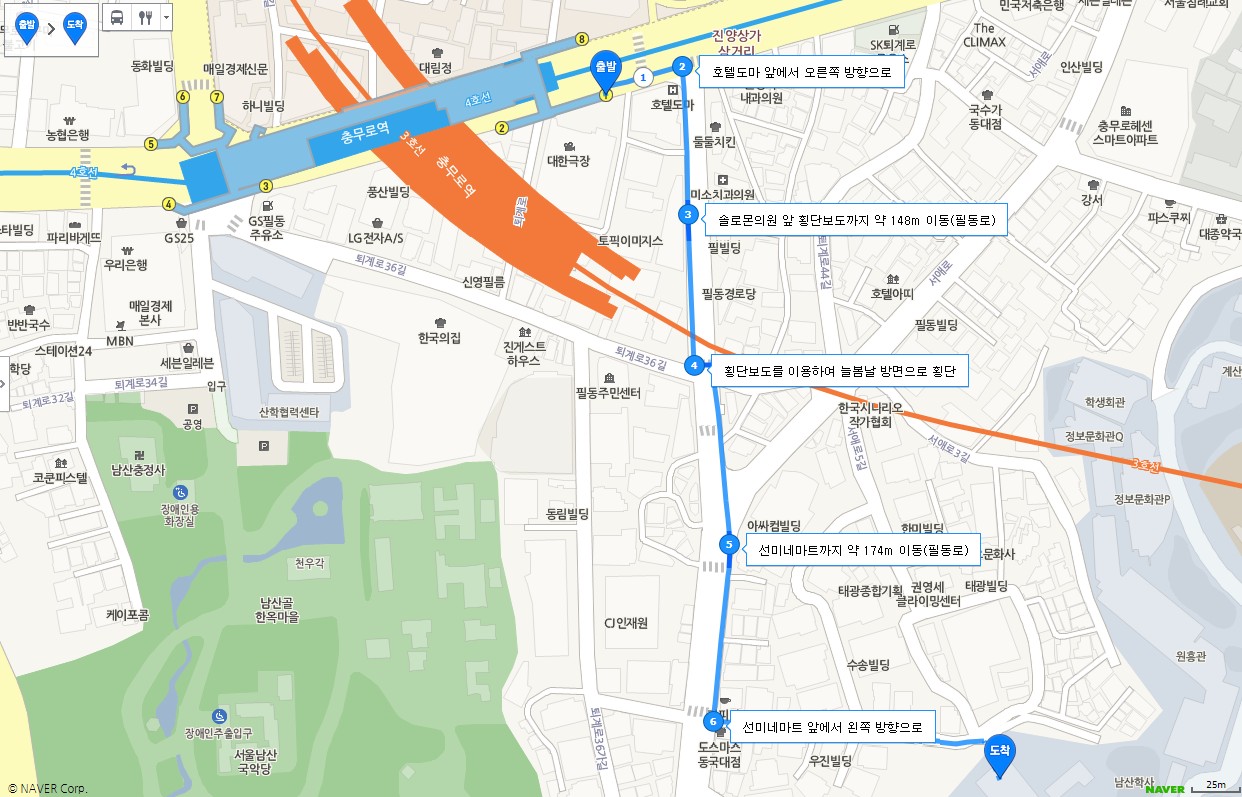Show bus stops on the map
The width and height of the screenshot is (1242, 797).
[x=117, y=18]
